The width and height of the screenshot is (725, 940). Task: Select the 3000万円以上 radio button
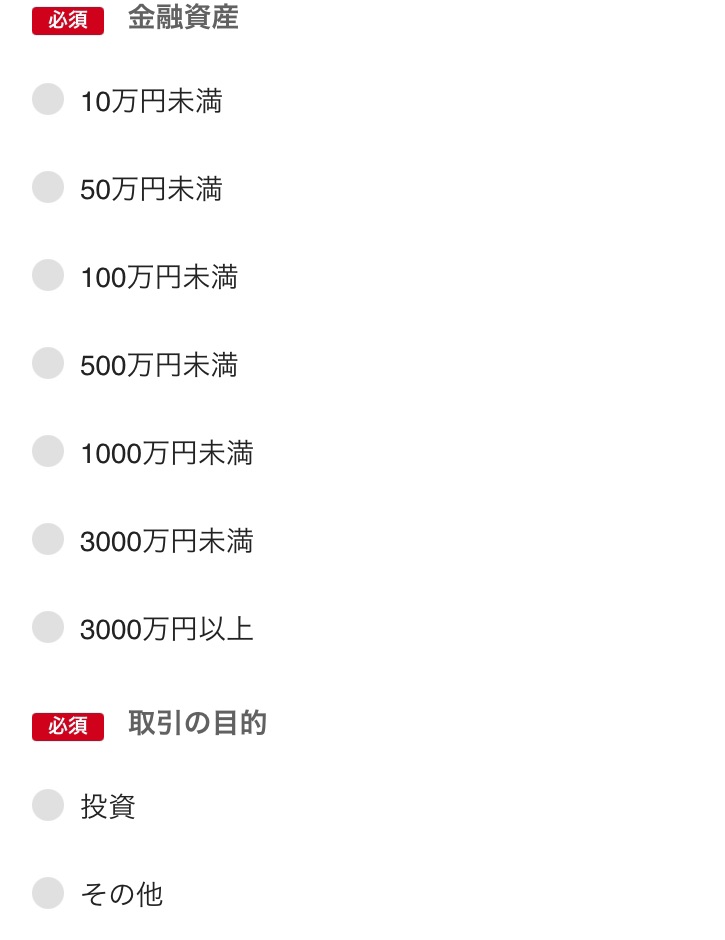coord(48,628)
